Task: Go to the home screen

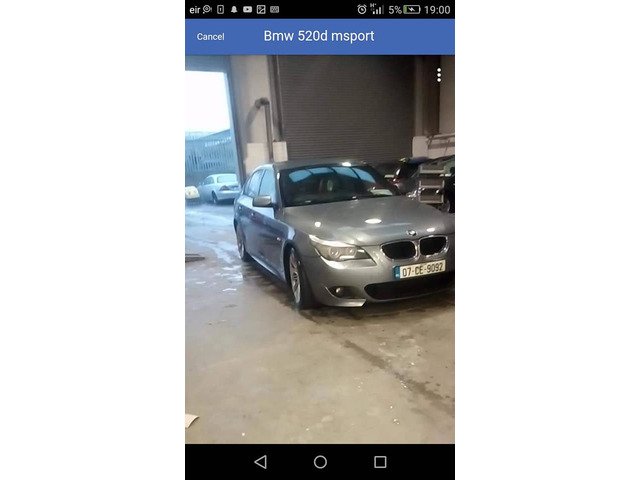Action: point(320,462)
